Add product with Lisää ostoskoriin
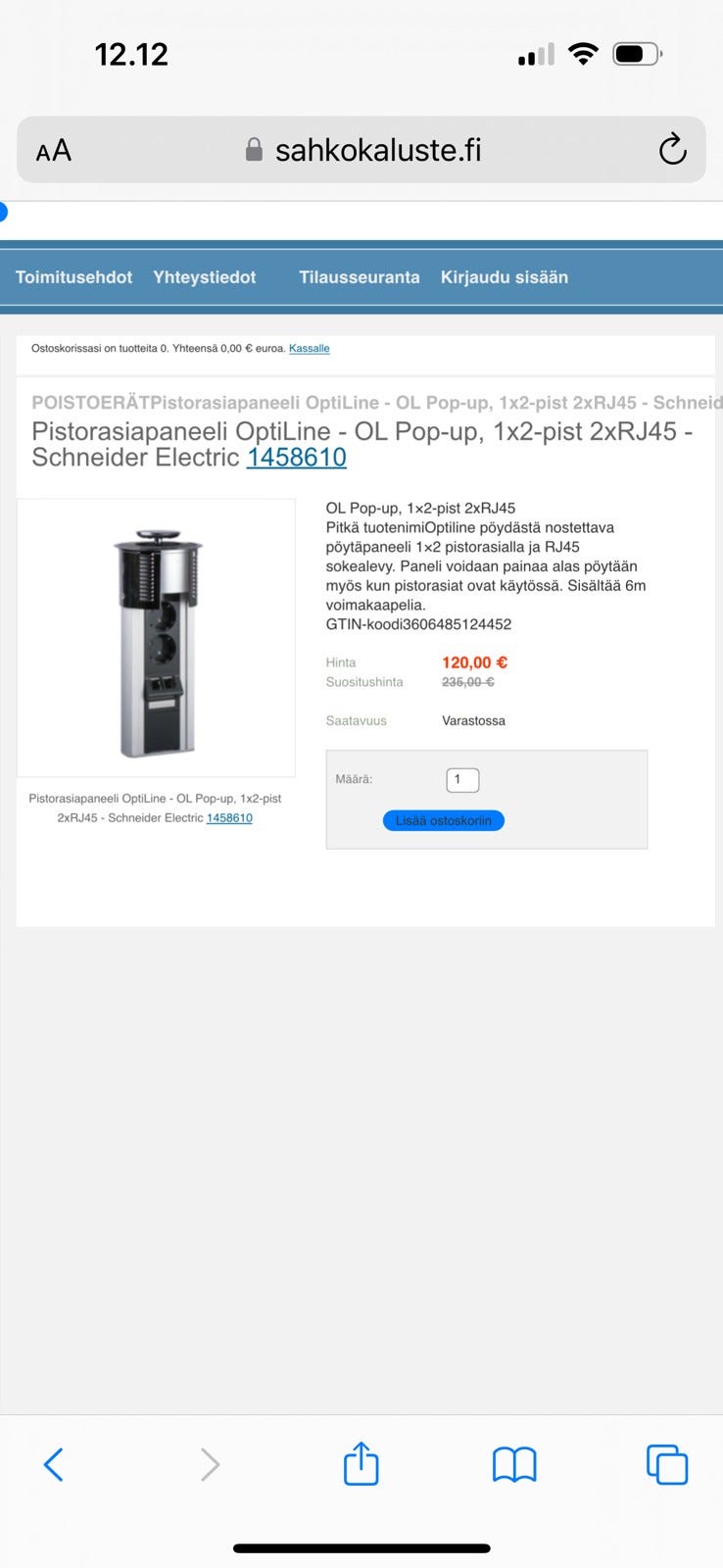This screenshot has width=723, height=1568. [x=443, y=820]
